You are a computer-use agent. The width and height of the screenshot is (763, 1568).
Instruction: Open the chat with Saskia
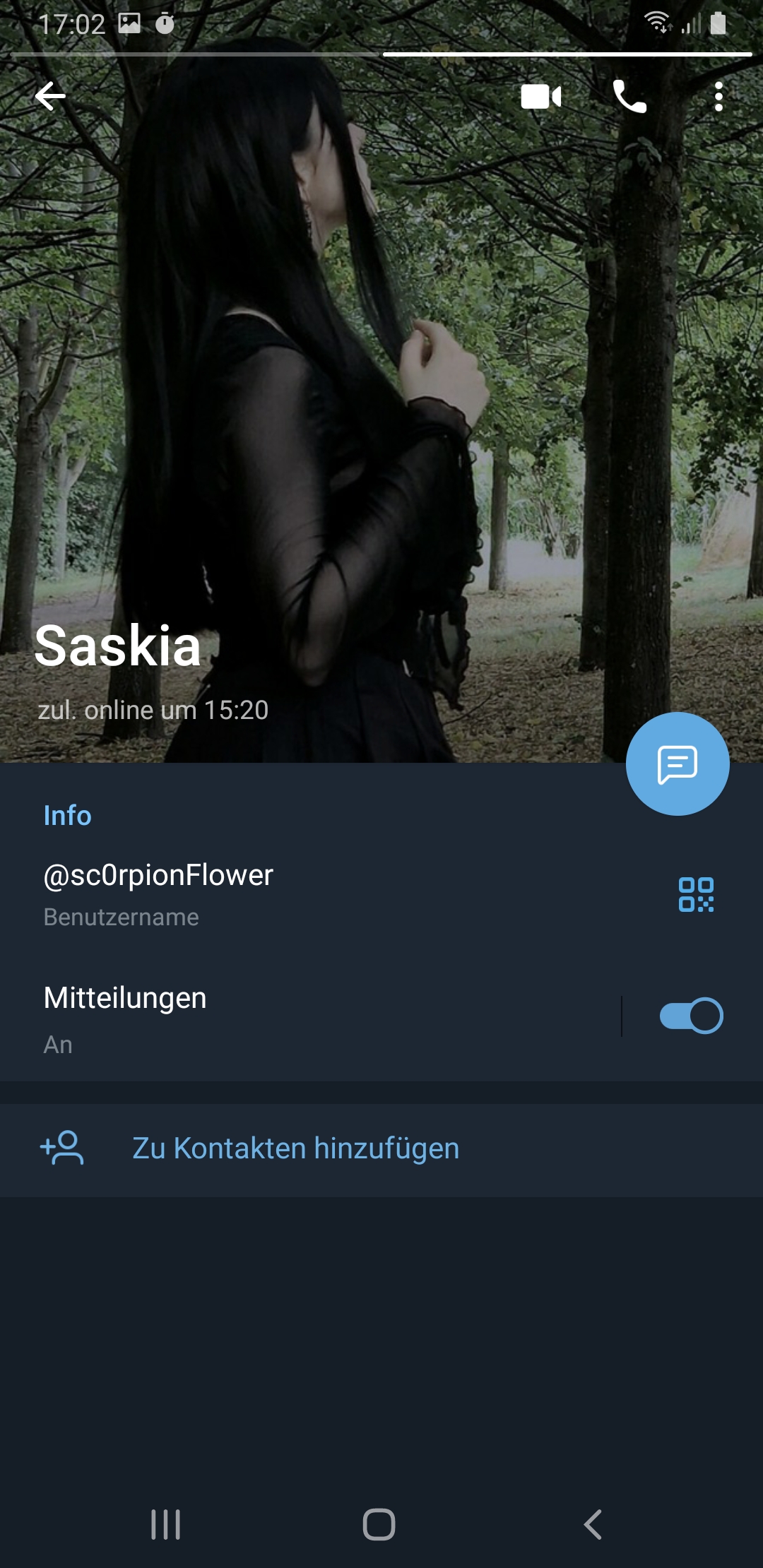[677, 764]
